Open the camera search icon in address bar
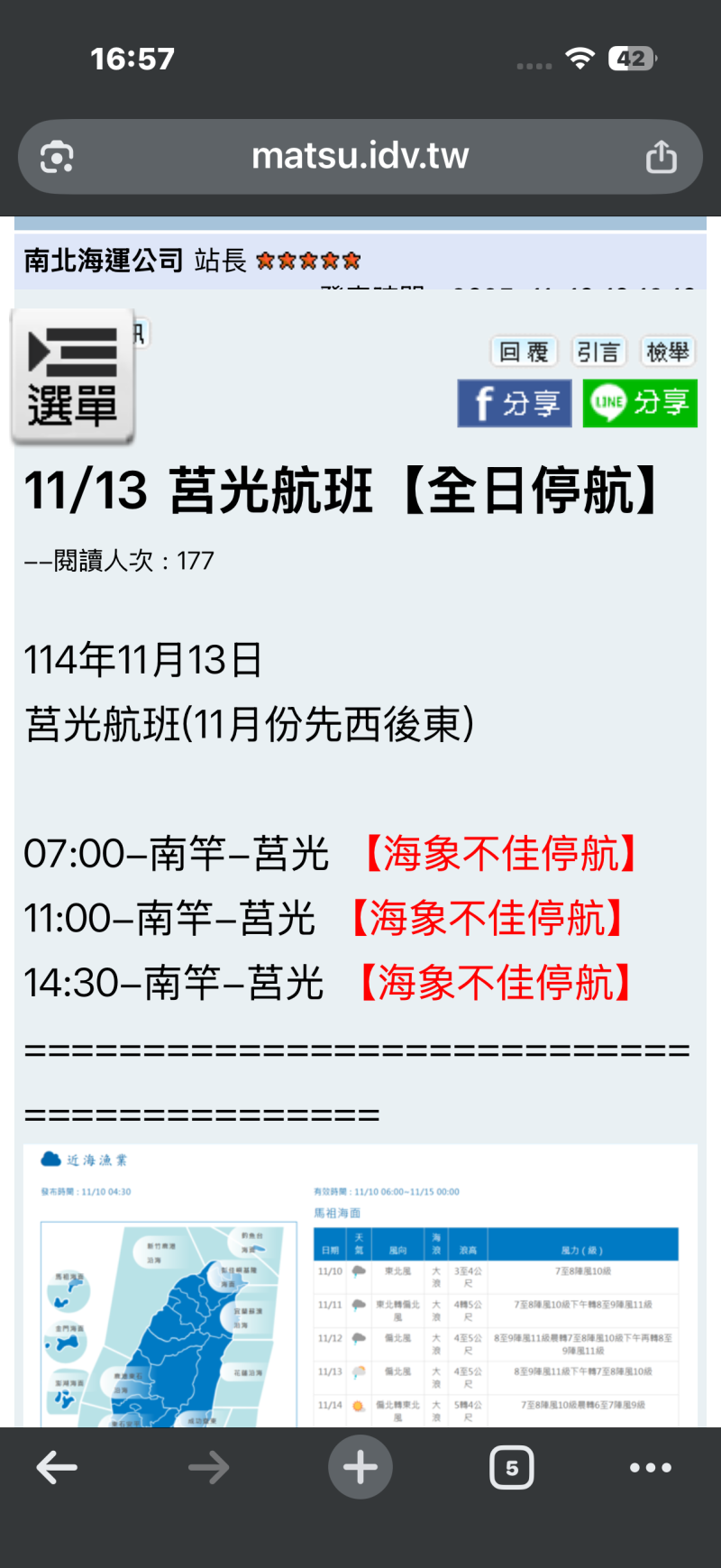This screenshot has width=721, height=1568. point(57,157)
